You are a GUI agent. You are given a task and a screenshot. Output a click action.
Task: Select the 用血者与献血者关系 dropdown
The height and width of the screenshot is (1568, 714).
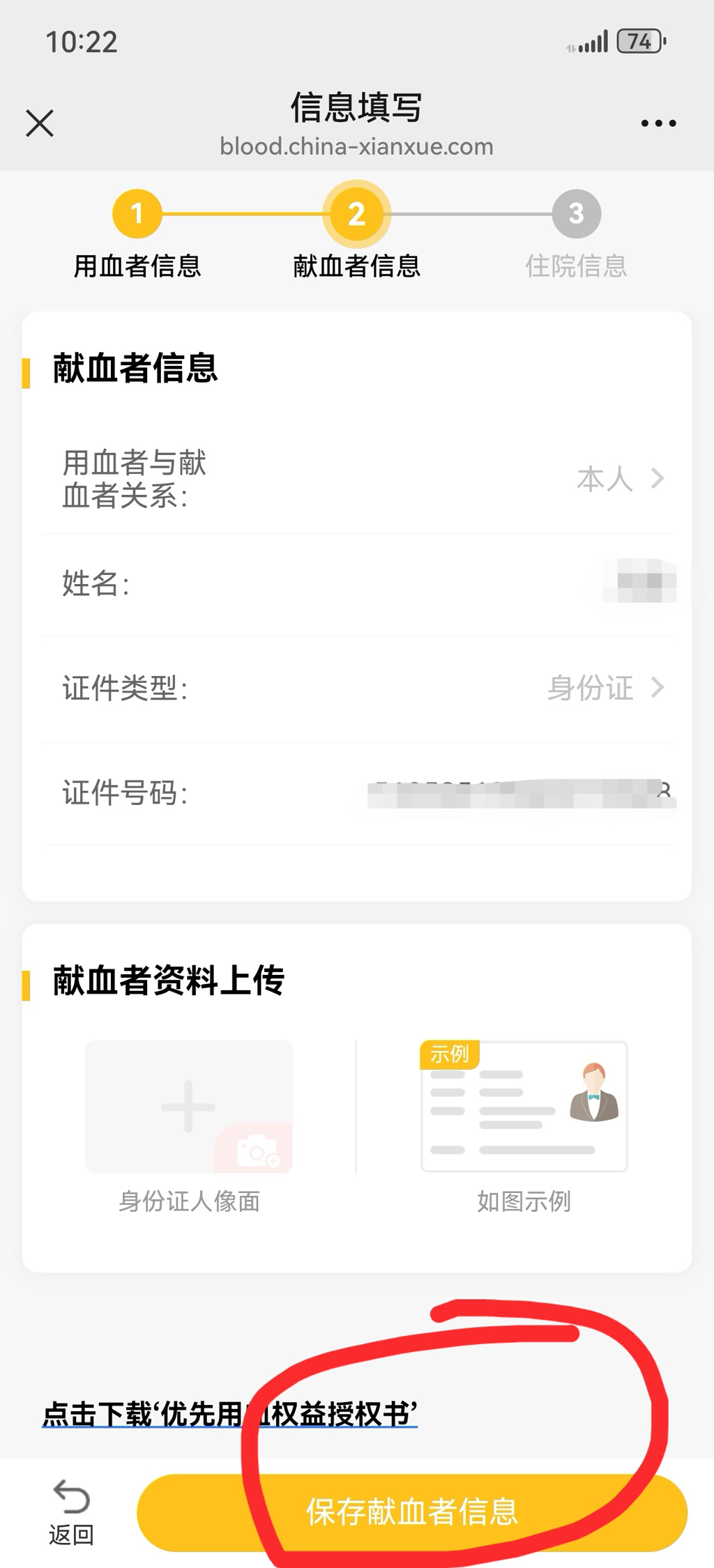click(619, 479)
